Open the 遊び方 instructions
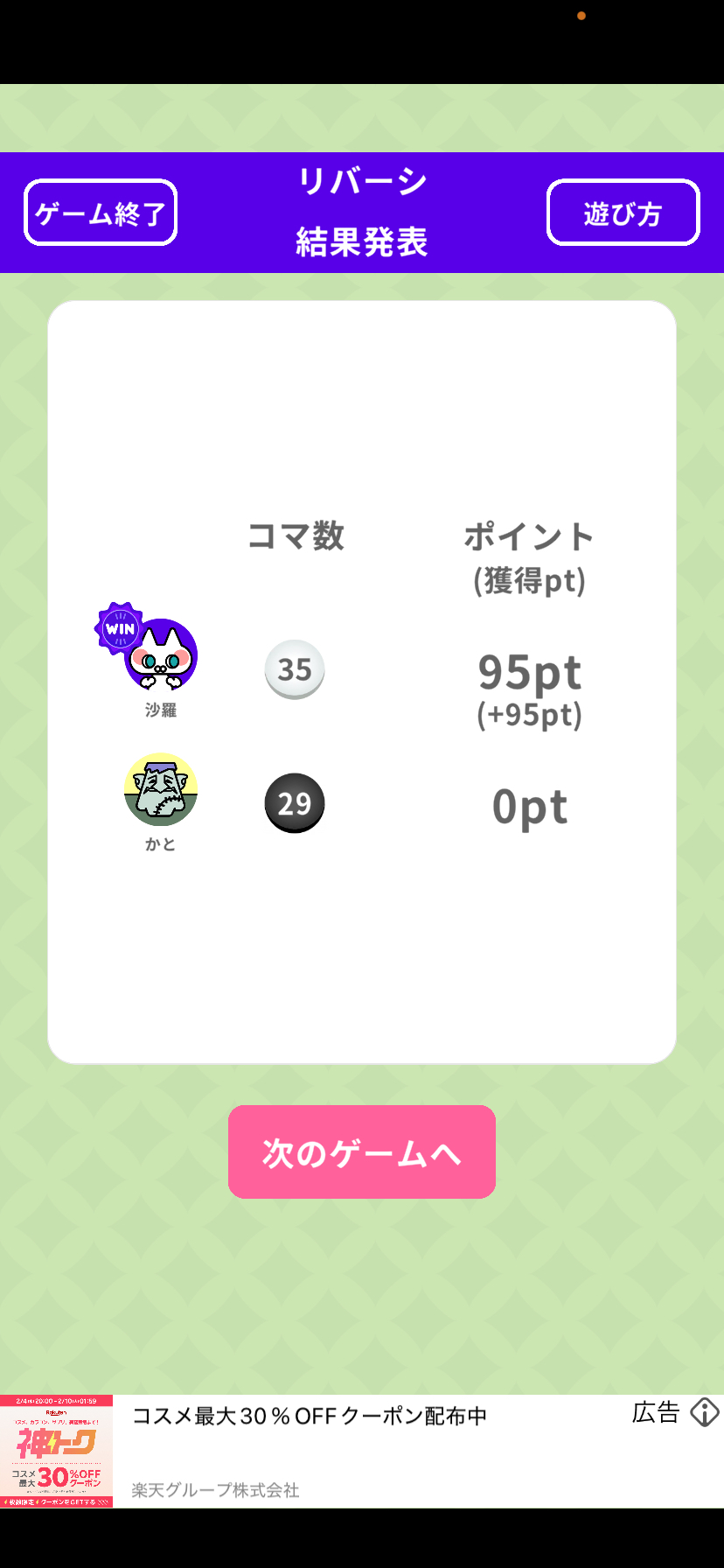724x1568 pixels. point(623,213)
